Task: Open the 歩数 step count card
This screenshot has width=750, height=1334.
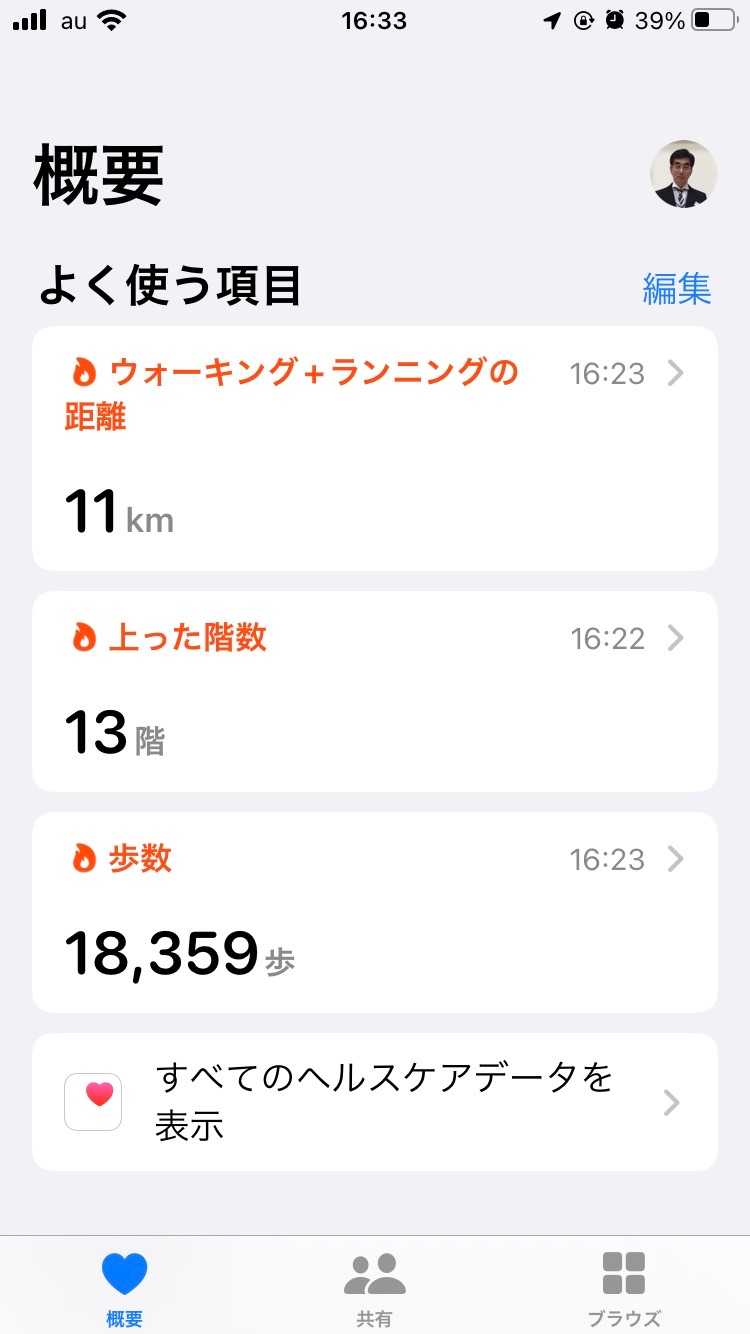Action: (375, 912)
